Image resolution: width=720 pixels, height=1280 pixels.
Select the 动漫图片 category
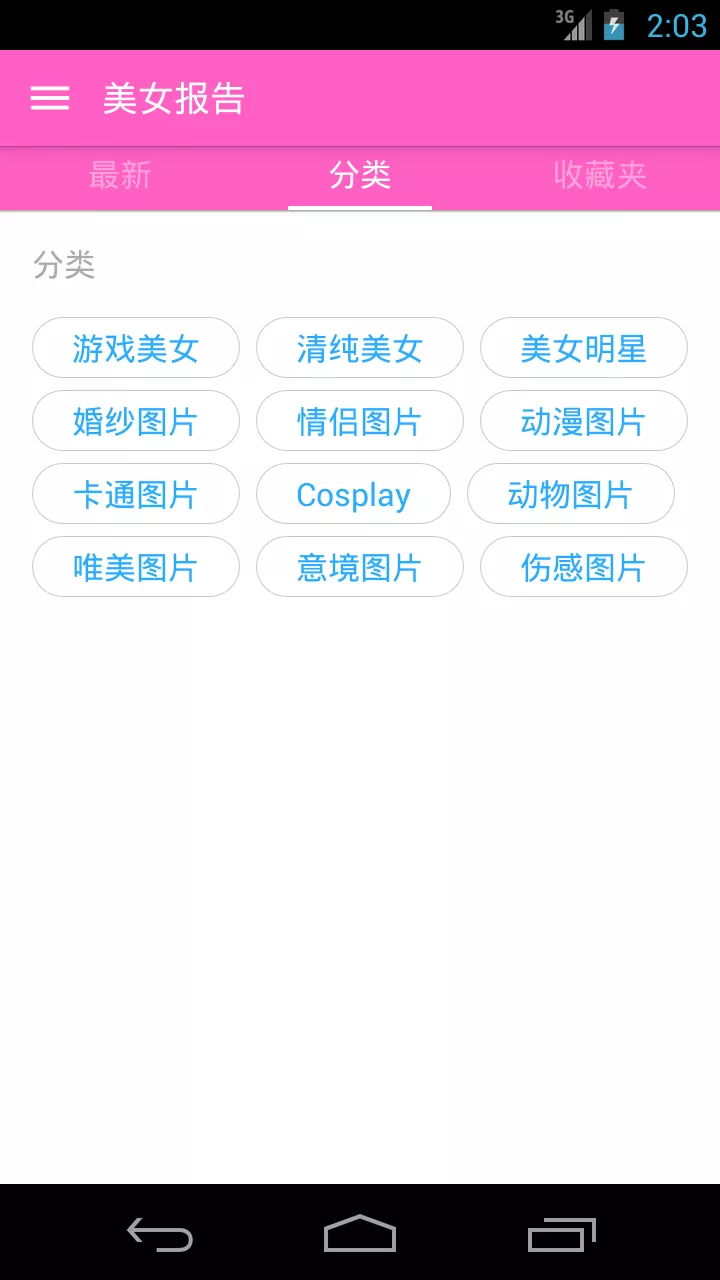coord(584,420)
